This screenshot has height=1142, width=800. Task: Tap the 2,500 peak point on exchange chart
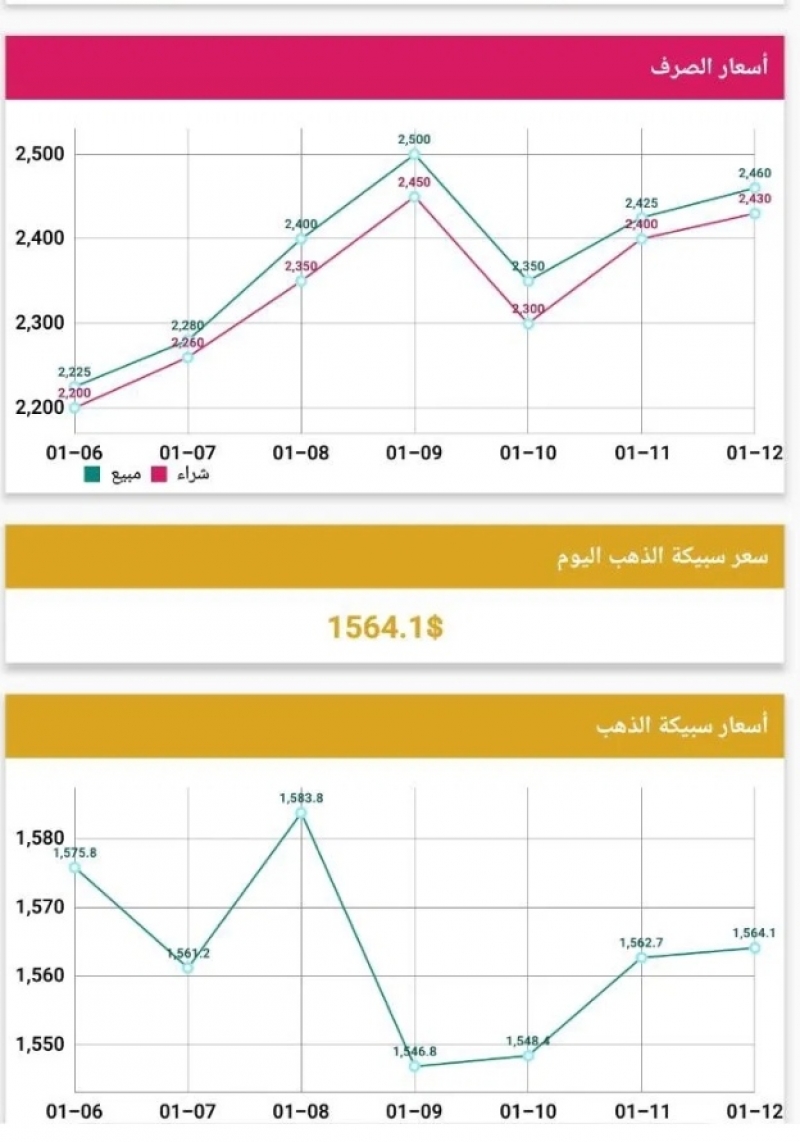(414, 155)
